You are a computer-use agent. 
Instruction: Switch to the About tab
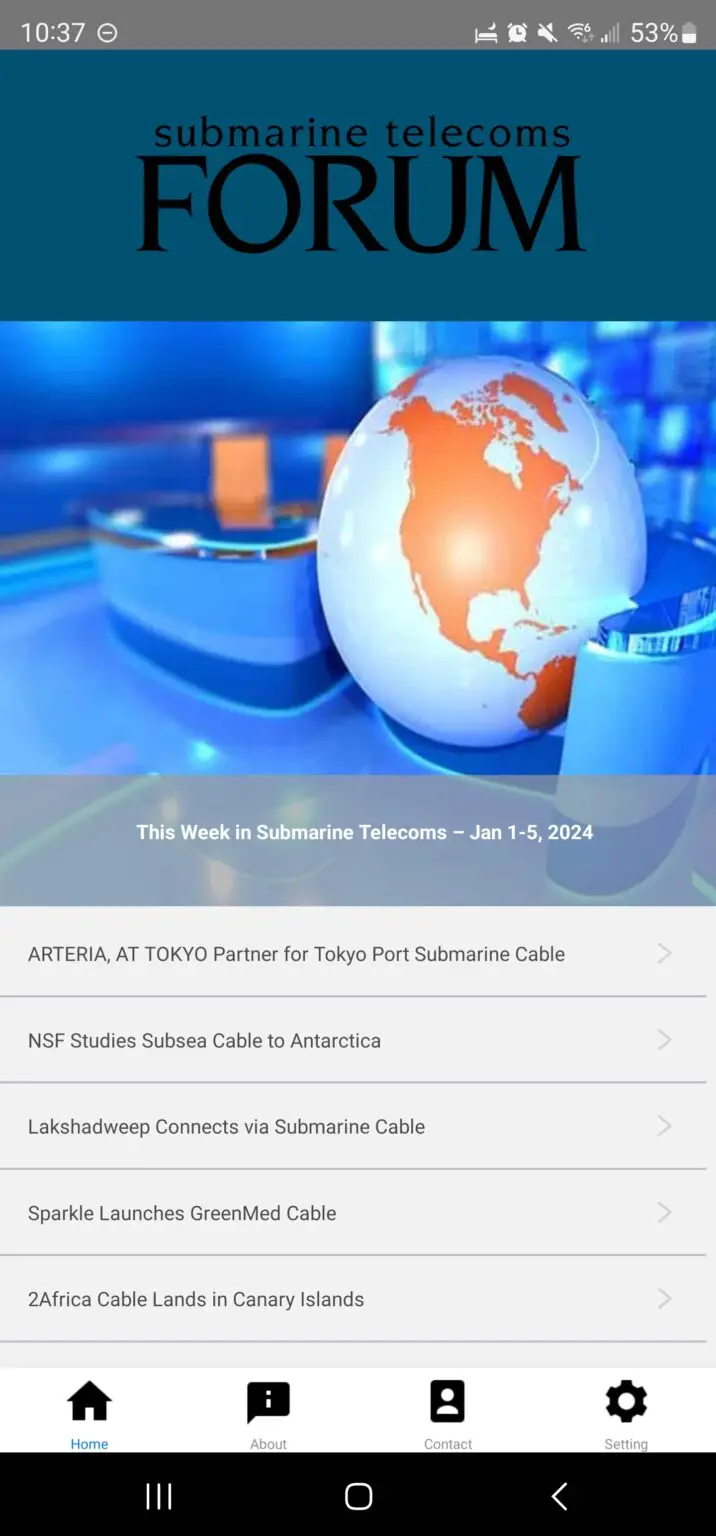pyautogui.click(x=268, y=1412)
